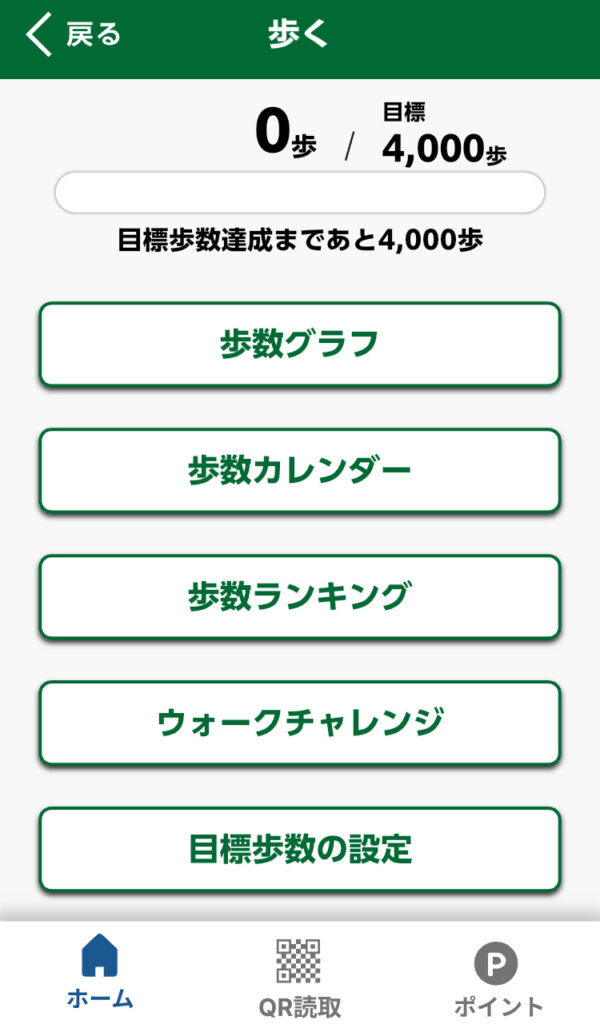View 歩数ランキング
This screenshot has width=600, height=1024.
(299, 596)
